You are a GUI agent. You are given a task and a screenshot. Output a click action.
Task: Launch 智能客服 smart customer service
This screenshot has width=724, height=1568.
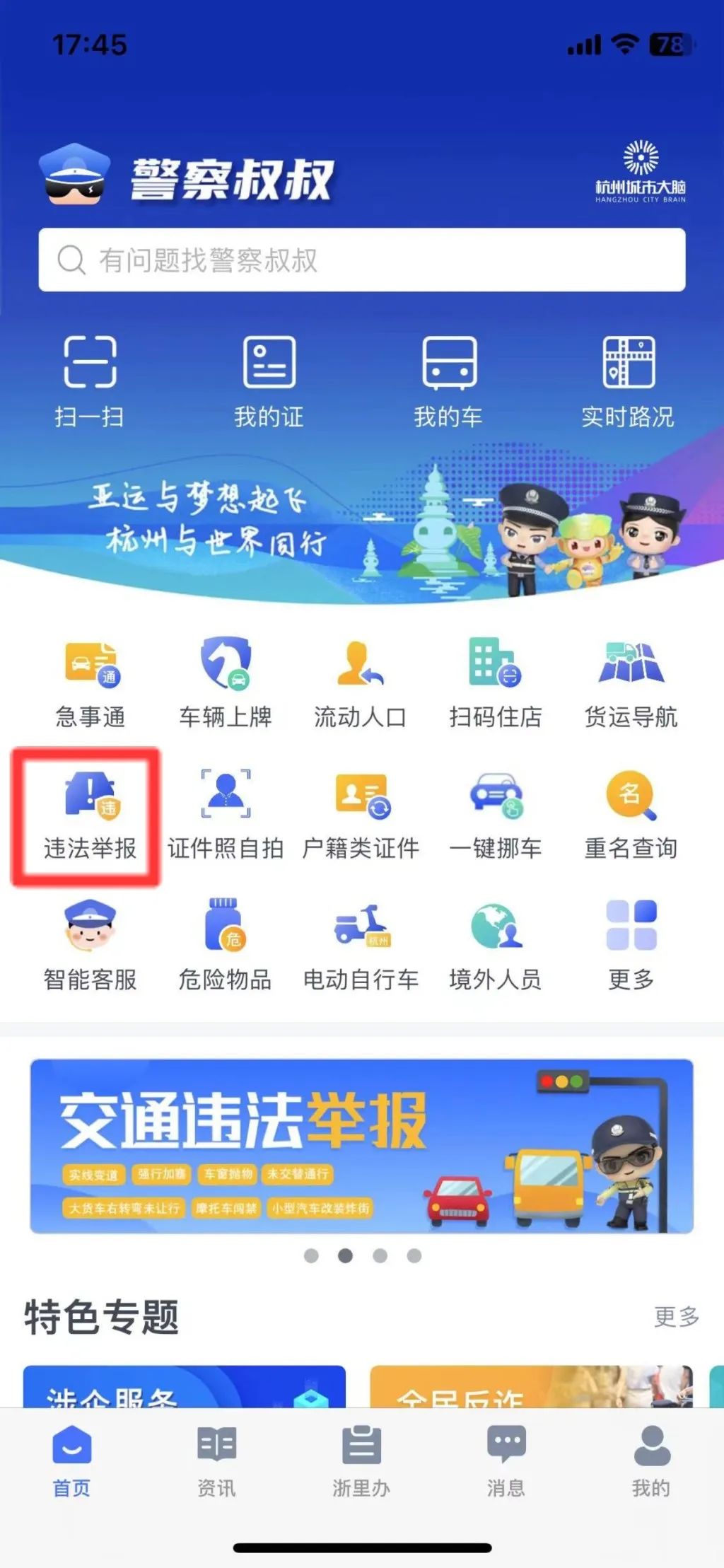90,941
